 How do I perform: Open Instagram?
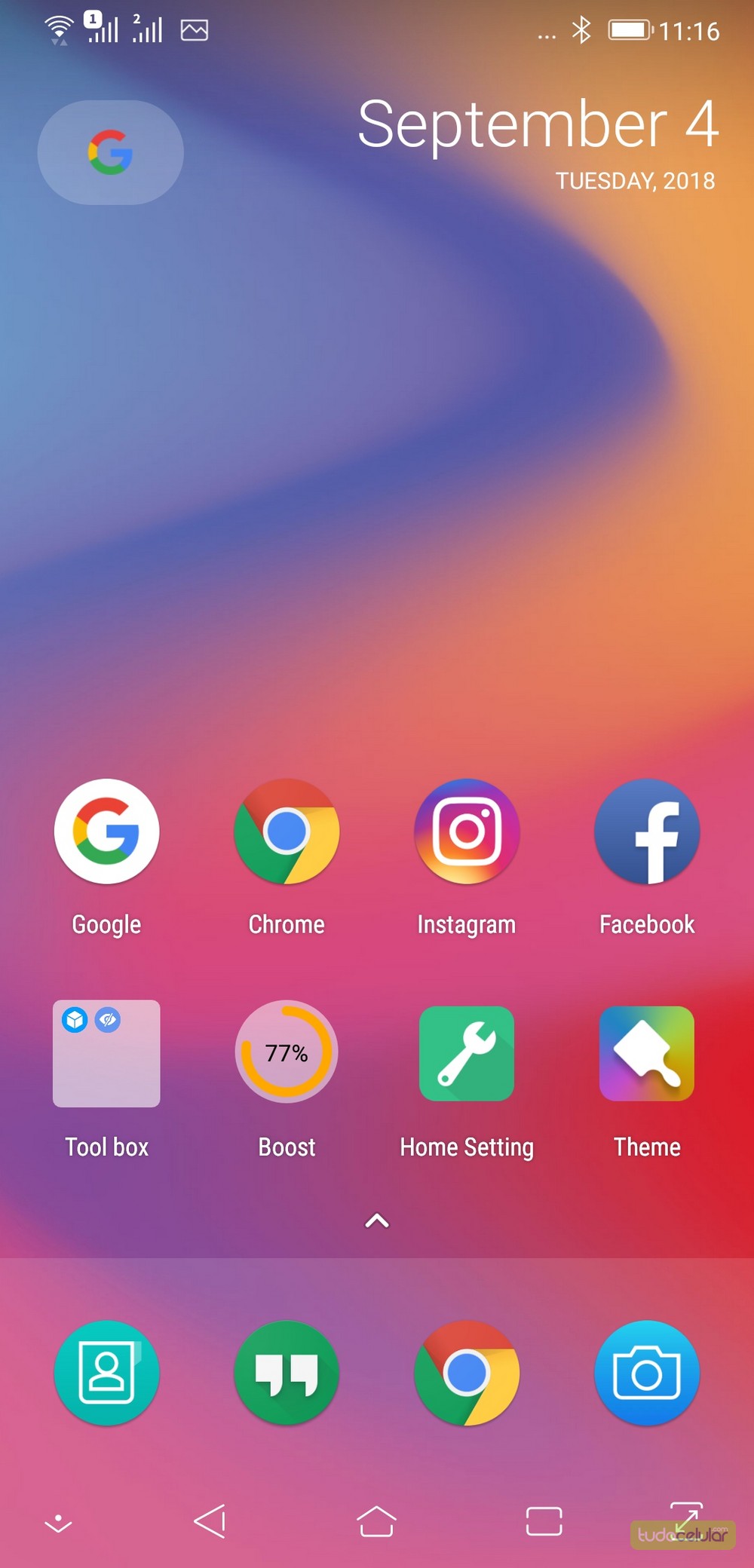(x=467, y=831)
